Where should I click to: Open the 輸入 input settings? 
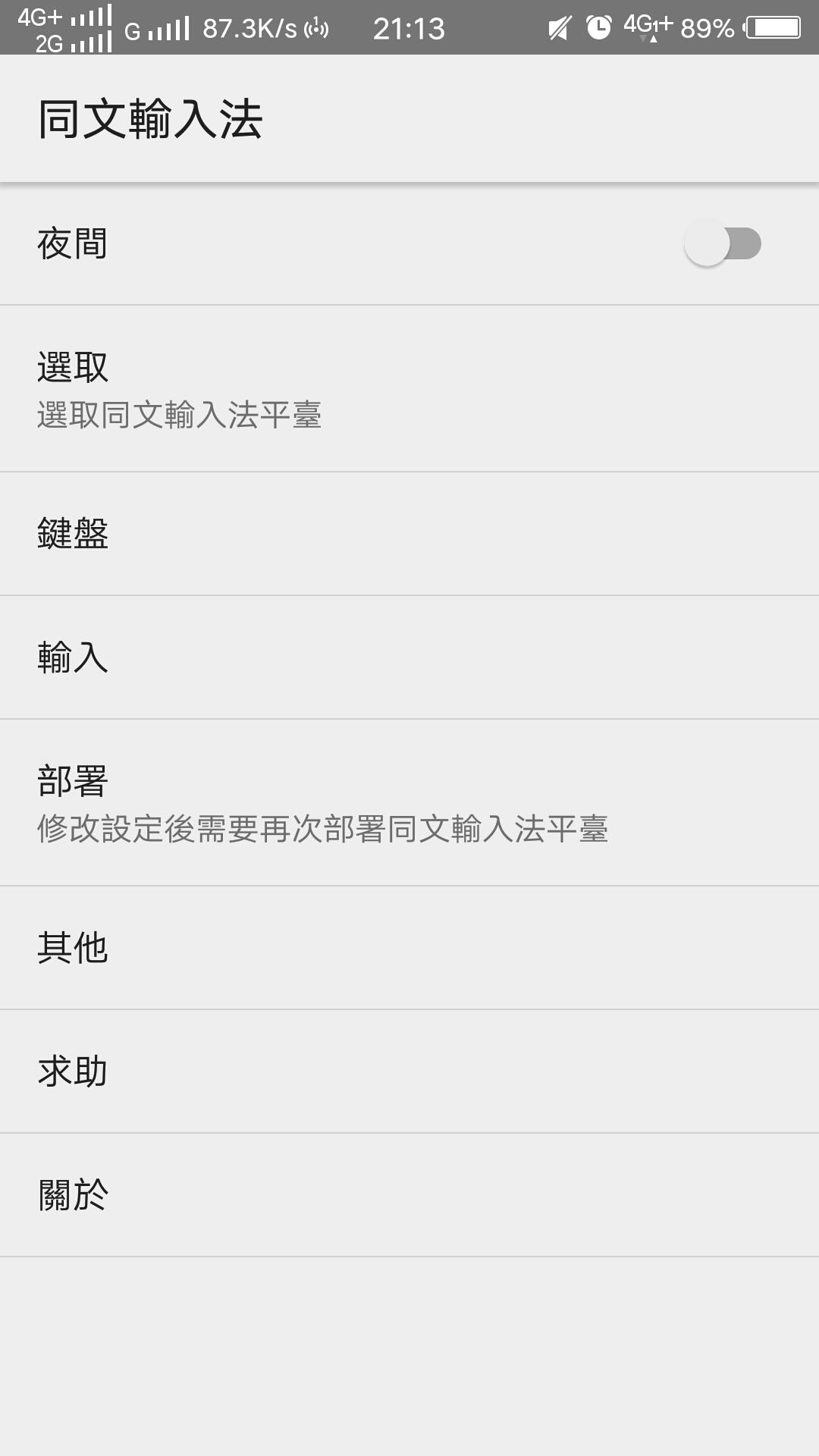pyautogui.click(x=409, y=657)
